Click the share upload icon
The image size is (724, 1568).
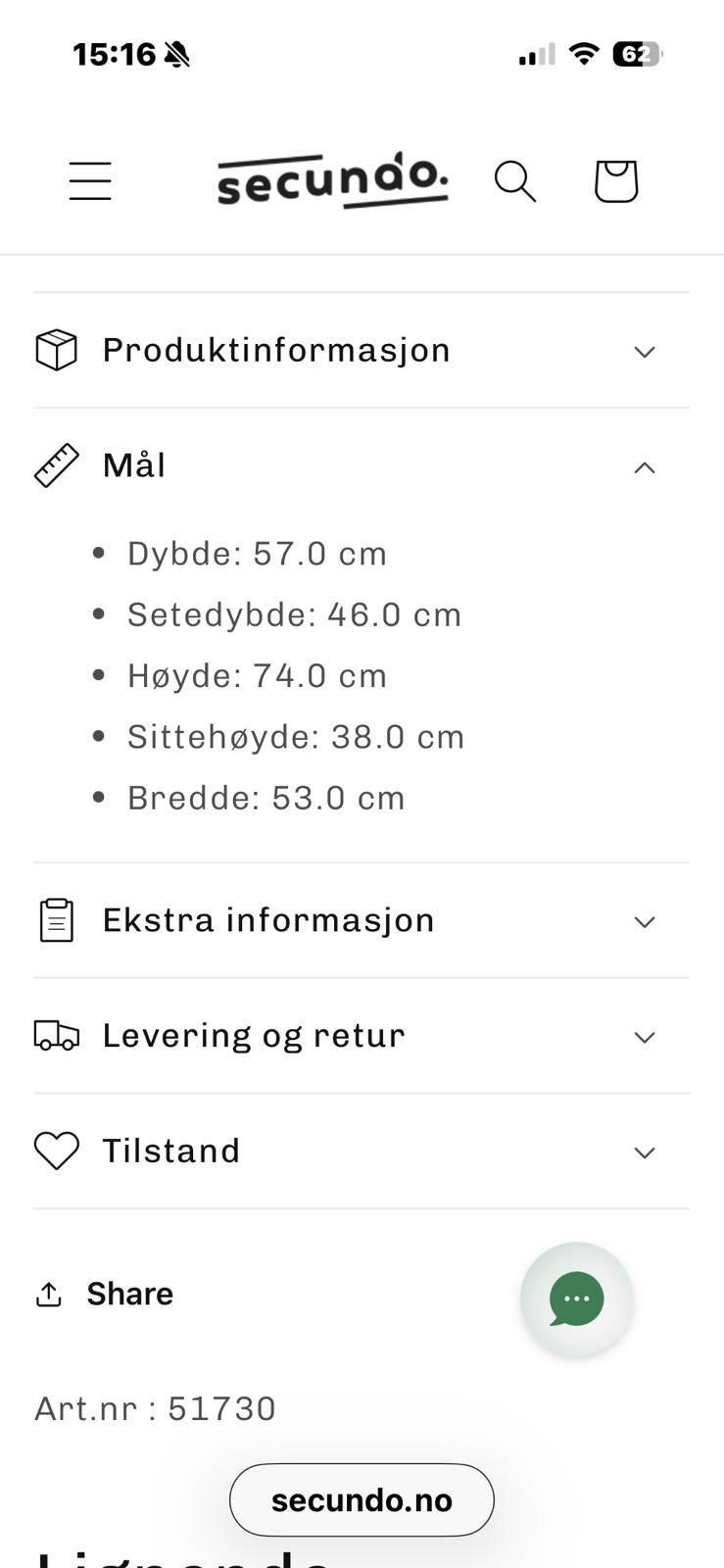point(48,1294)
